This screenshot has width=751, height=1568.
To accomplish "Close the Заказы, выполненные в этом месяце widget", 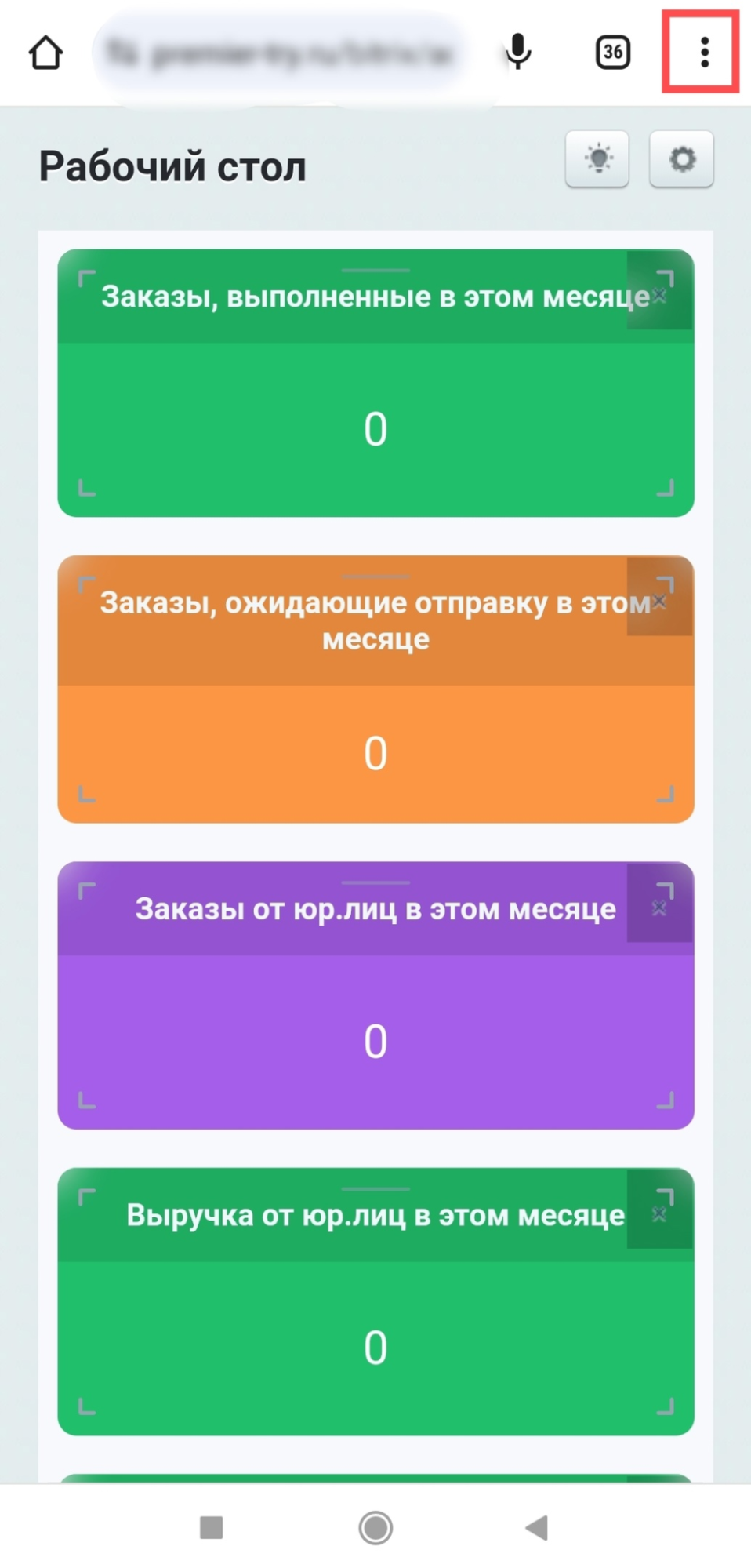I will coord(659,295).
